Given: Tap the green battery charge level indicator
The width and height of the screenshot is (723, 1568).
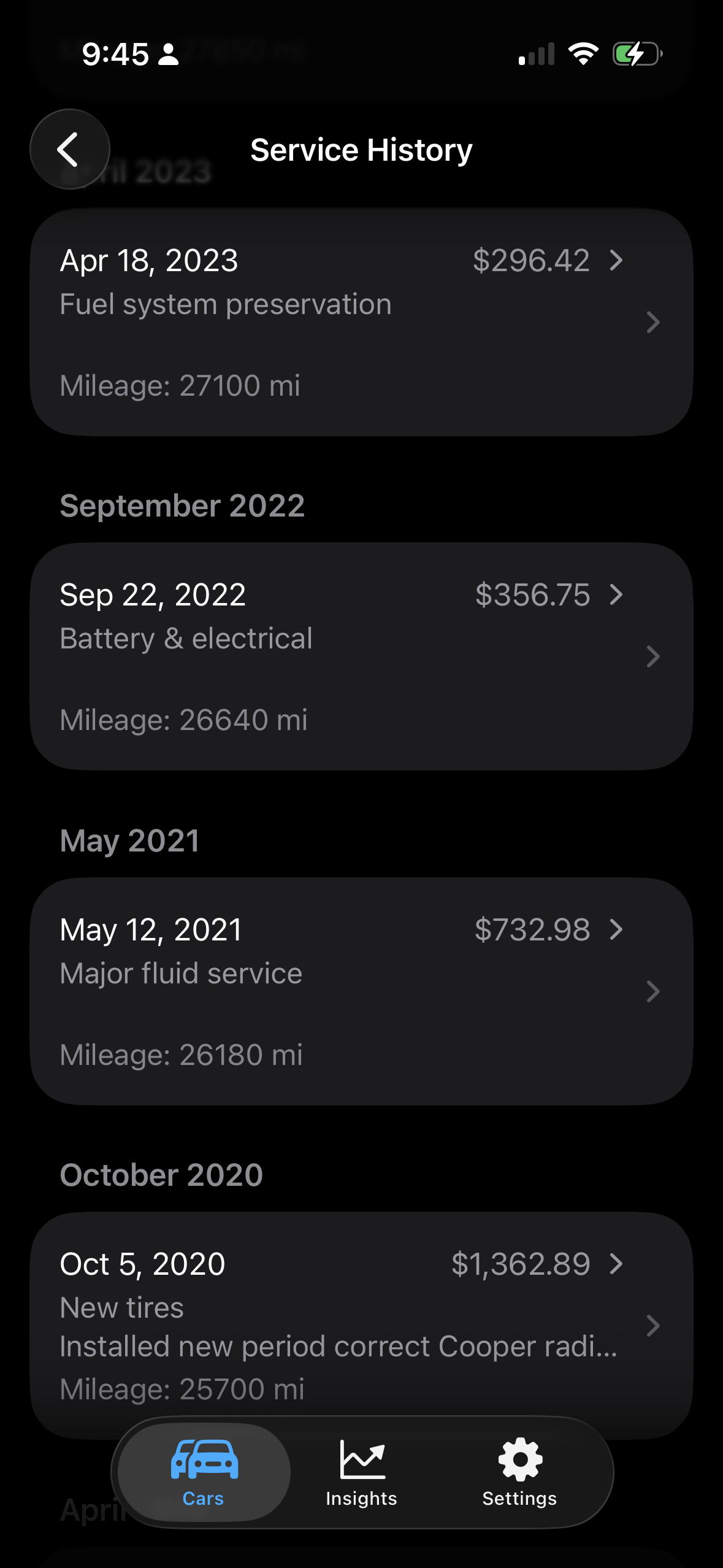Looking at the screenshot, I should click(634, 54).
